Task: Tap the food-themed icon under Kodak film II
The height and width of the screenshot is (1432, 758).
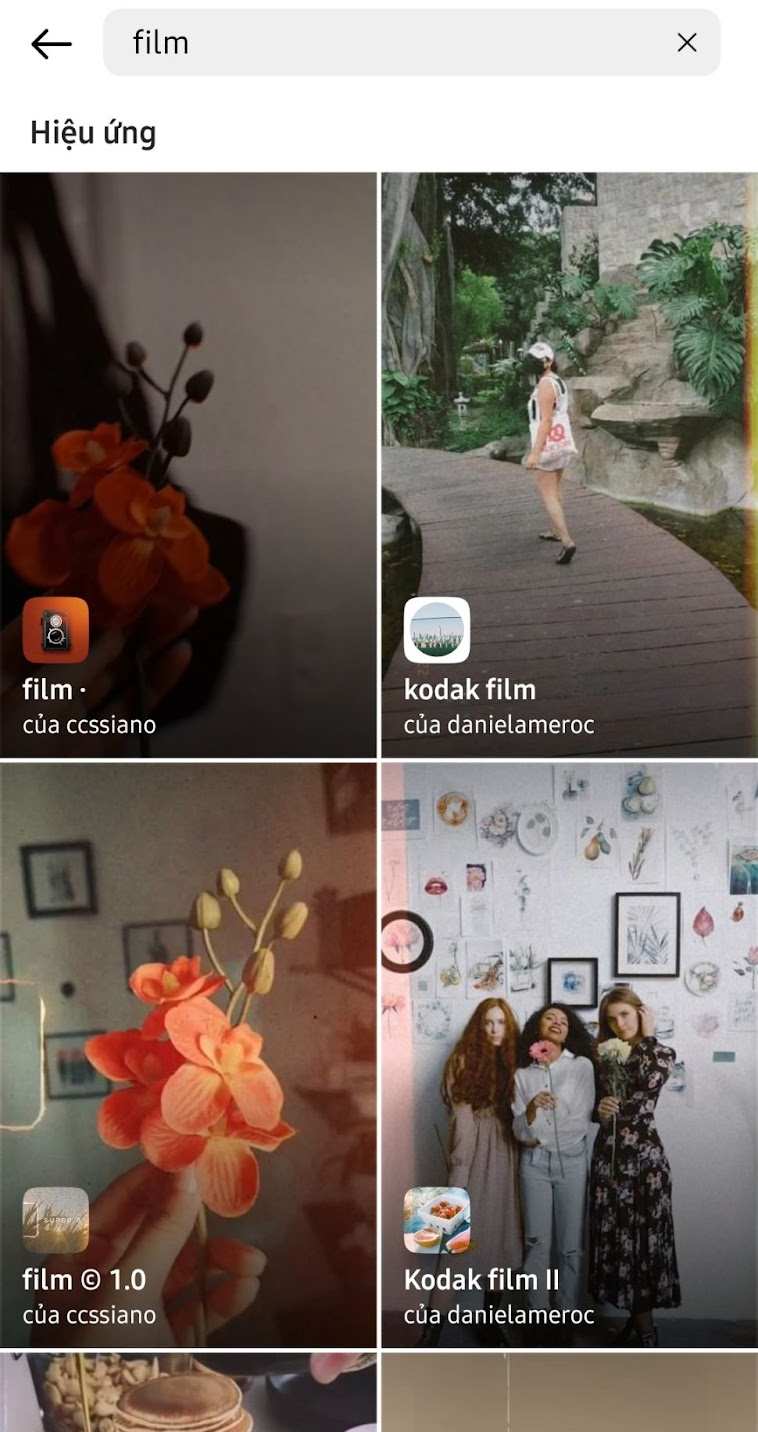Action: click(436, 1220)
